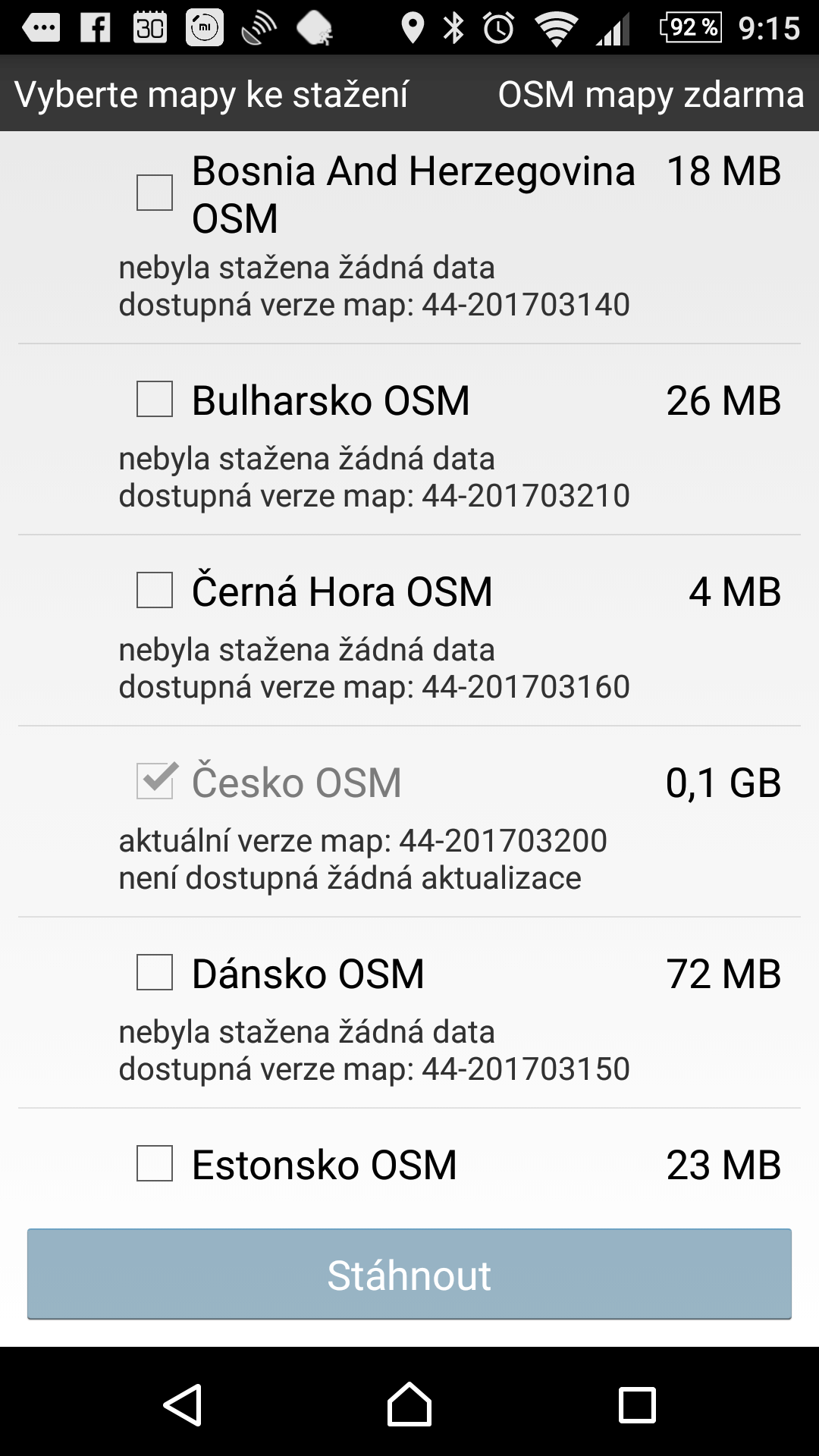Tap the Stáhnout download button
The height and width of the screenshot is (1456, 819).
click(x=409, y=1275)
